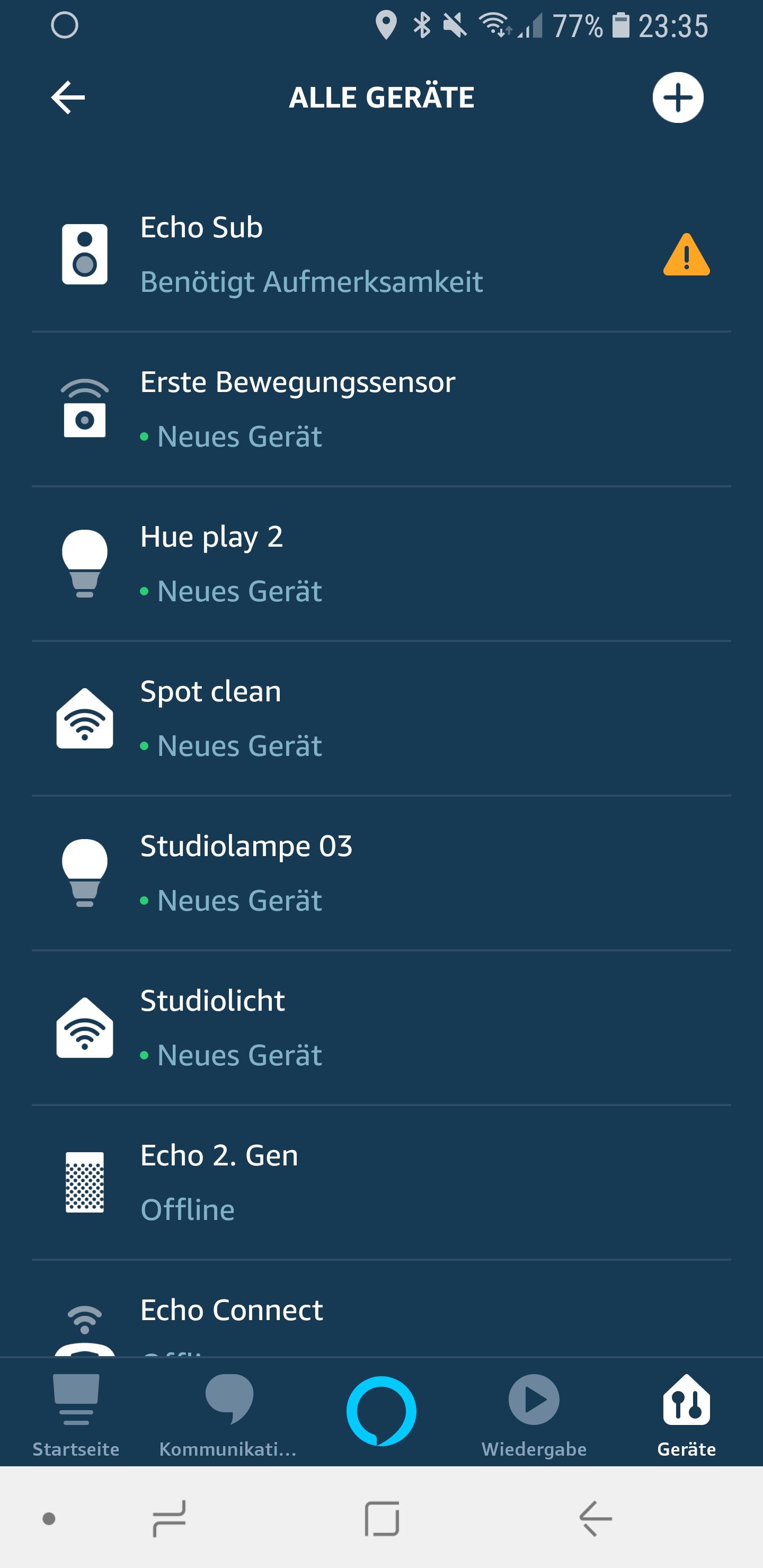This screenshot has width=763, height=1568.
Task: Tap the system home button
Action: click(x=382, y=1518)
